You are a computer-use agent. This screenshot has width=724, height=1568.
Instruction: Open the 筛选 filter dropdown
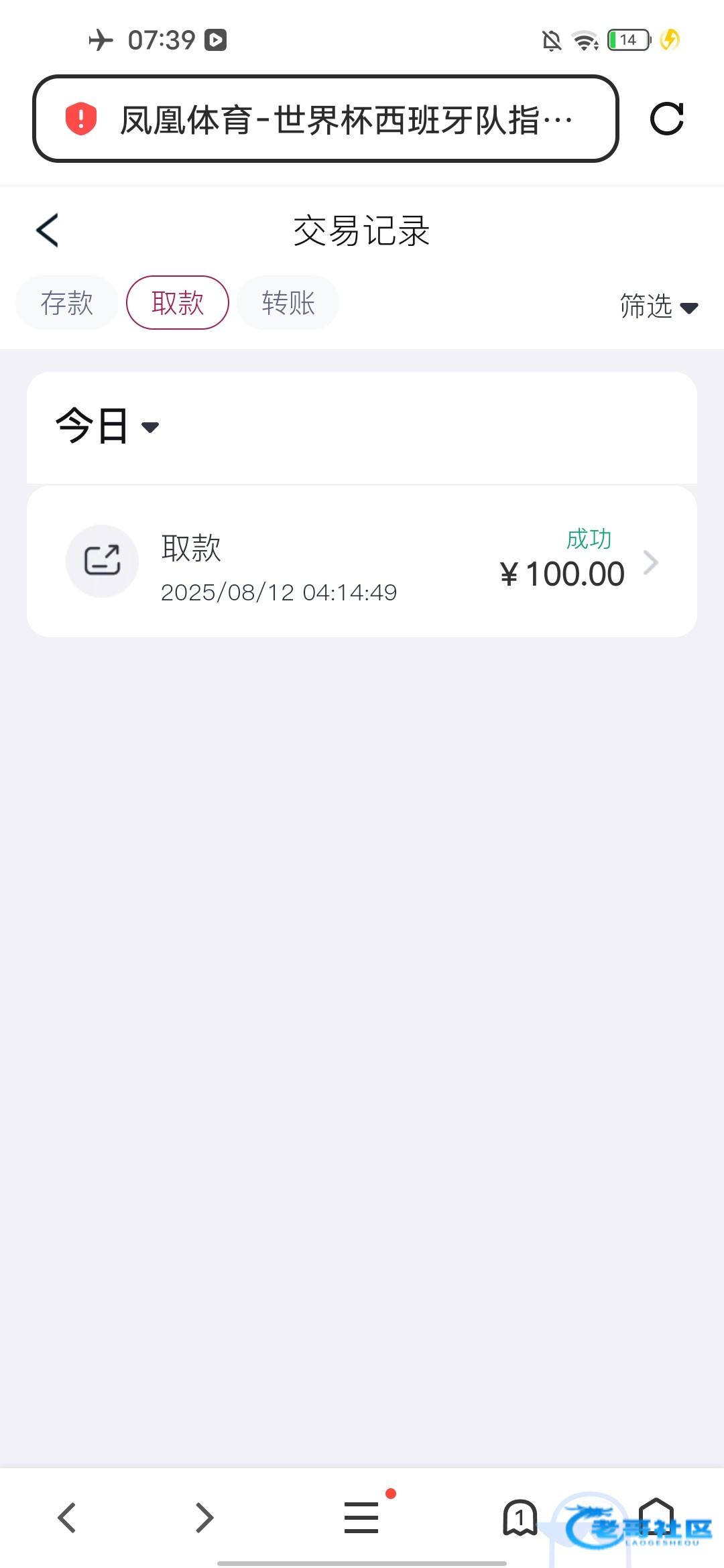click(x=658, y=306)
